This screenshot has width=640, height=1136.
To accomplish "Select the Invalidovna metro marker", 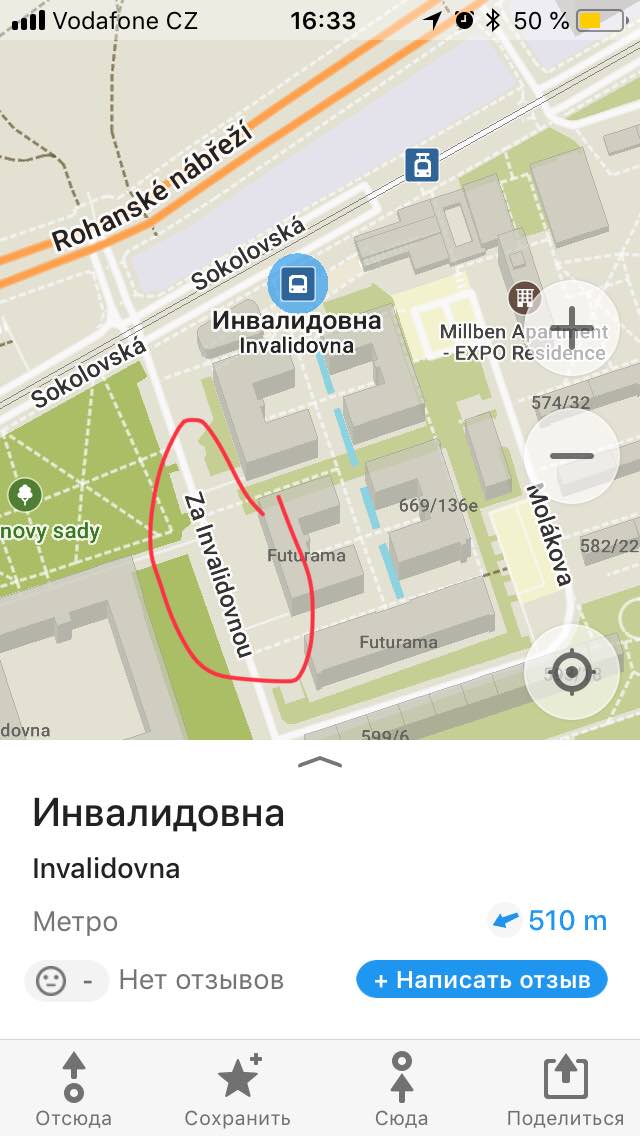I will tap(297, 283).
